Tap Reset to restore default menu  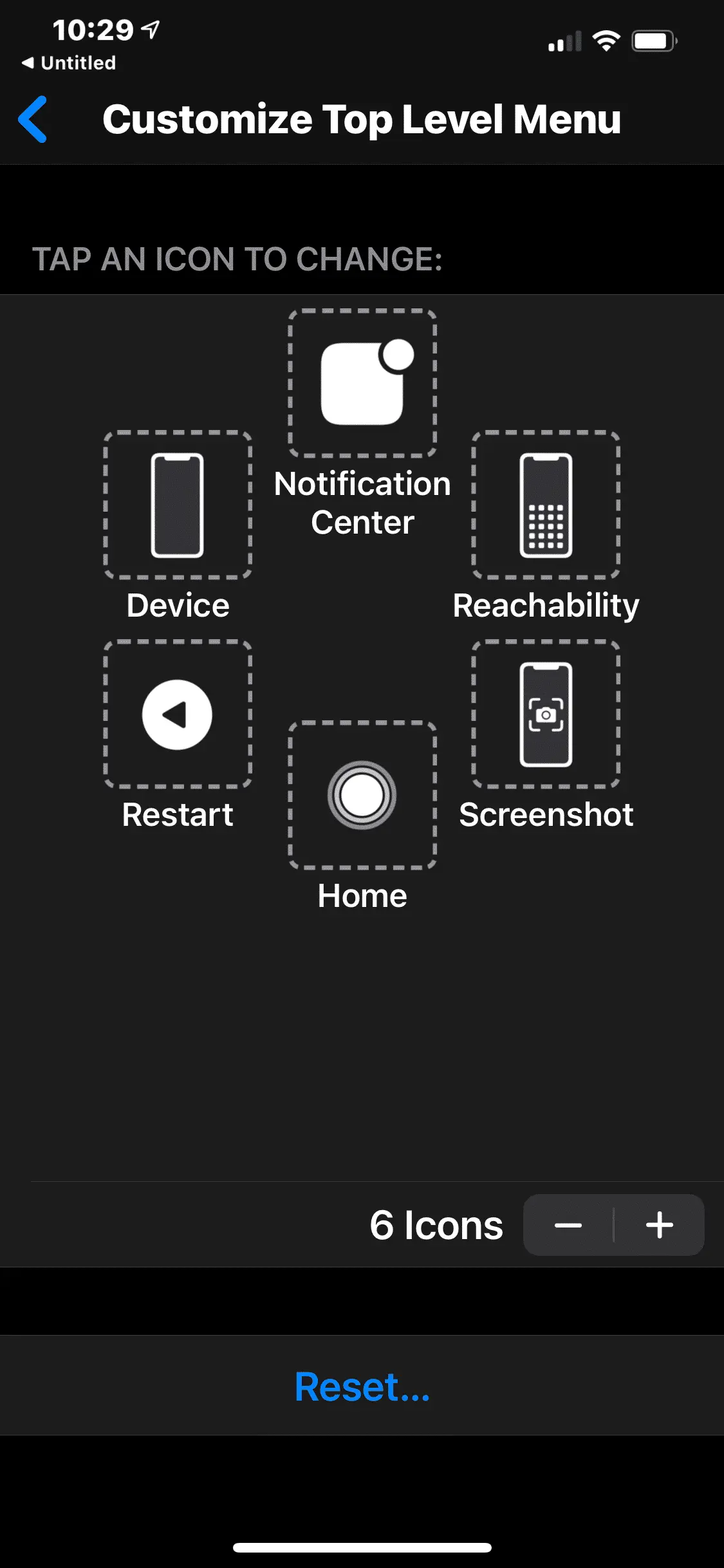[362, 1386]
